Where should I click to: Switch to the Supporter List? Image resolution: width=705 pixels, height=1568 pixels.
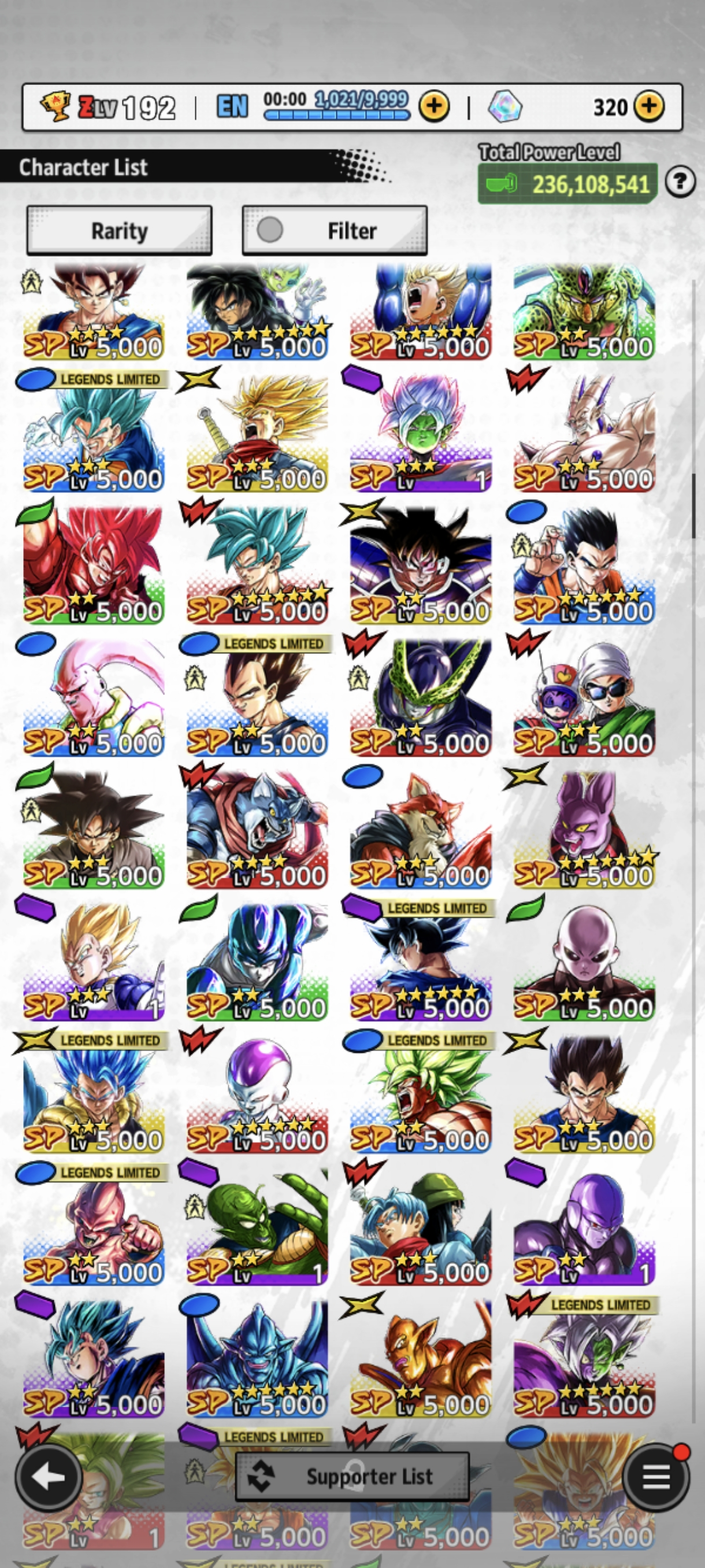pos(352,1475)
